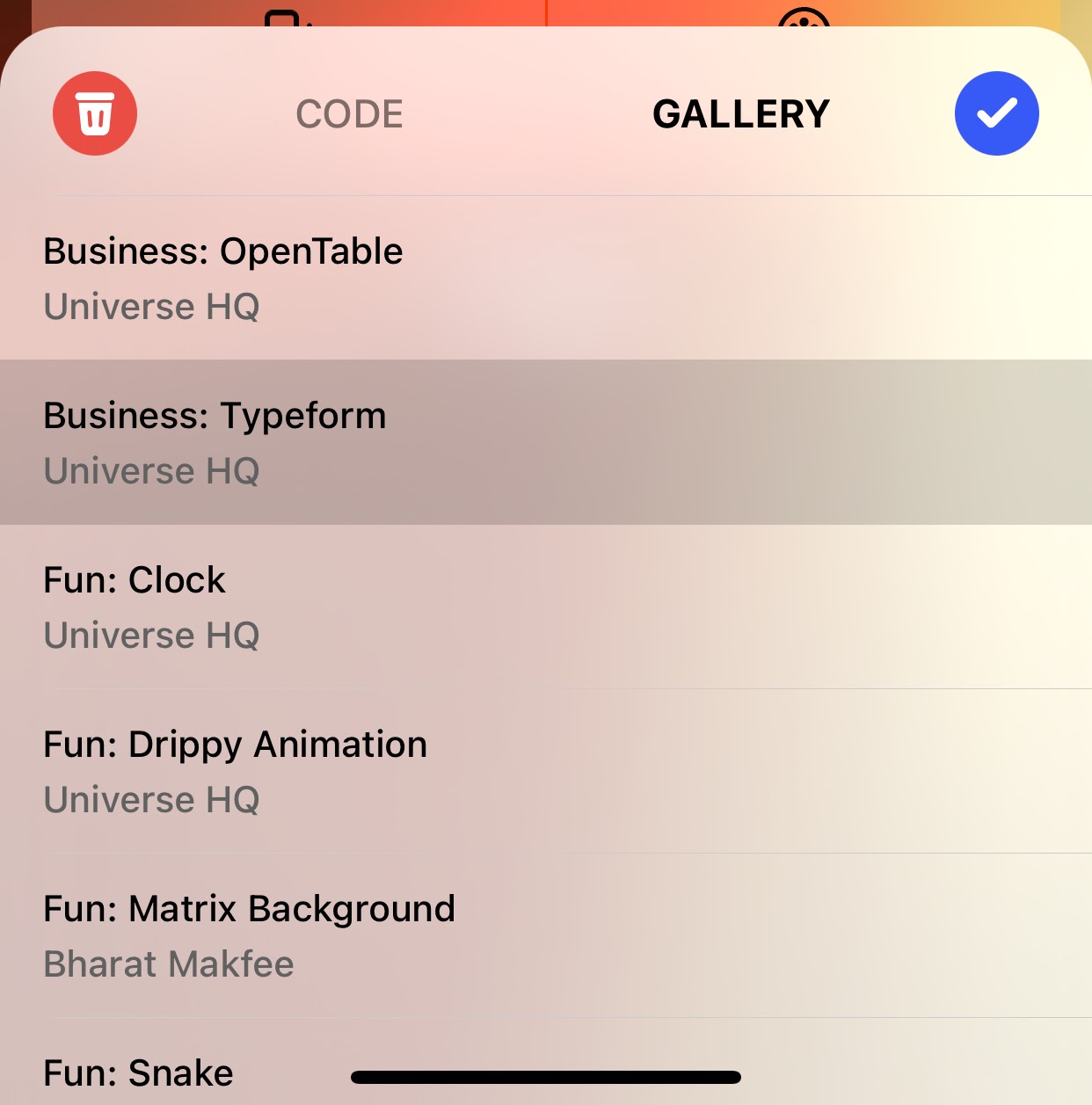
Task: Open the Fun: Snake entry
Action: click(139, 1073)
